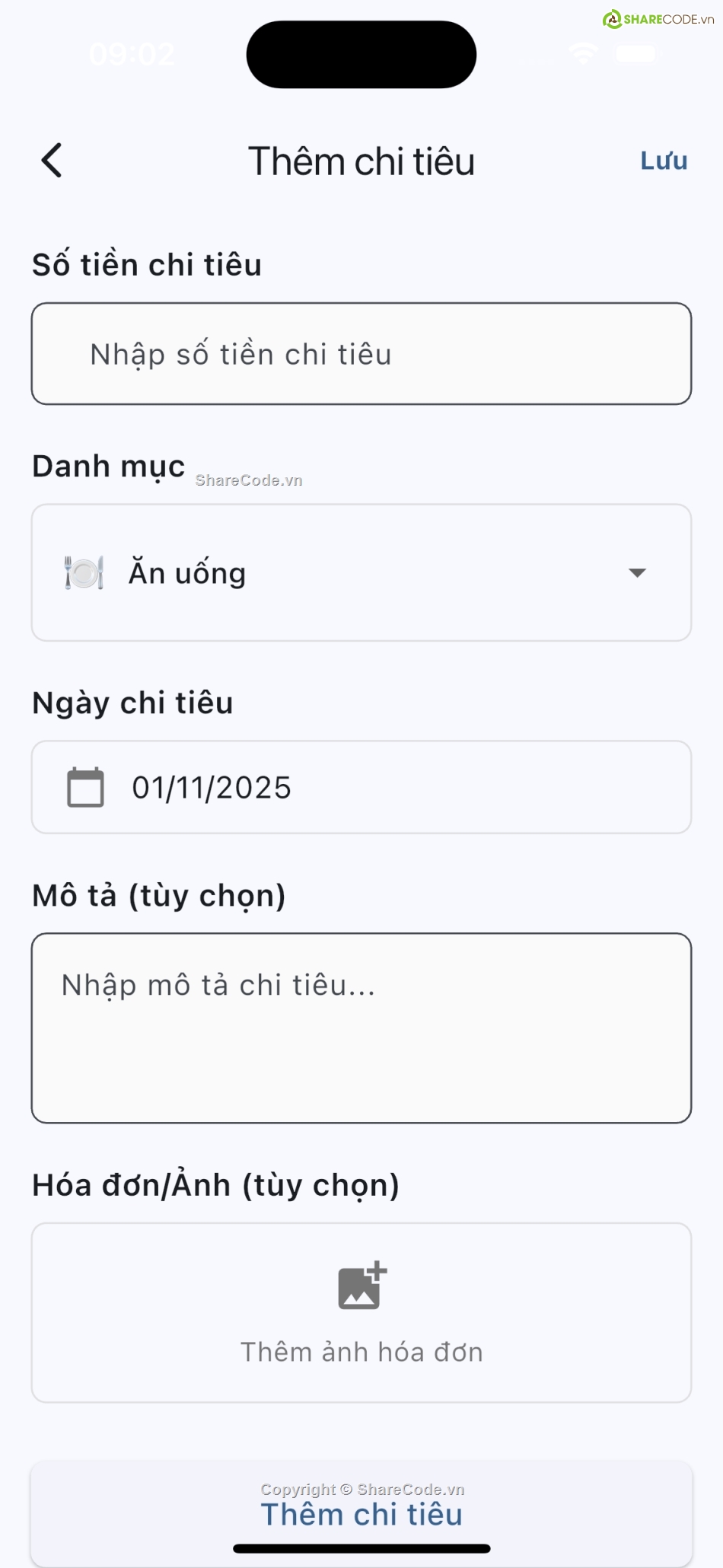Tap Lưu to save the expense
Viewport: 723px width, 1568px height.
(663, 160)
